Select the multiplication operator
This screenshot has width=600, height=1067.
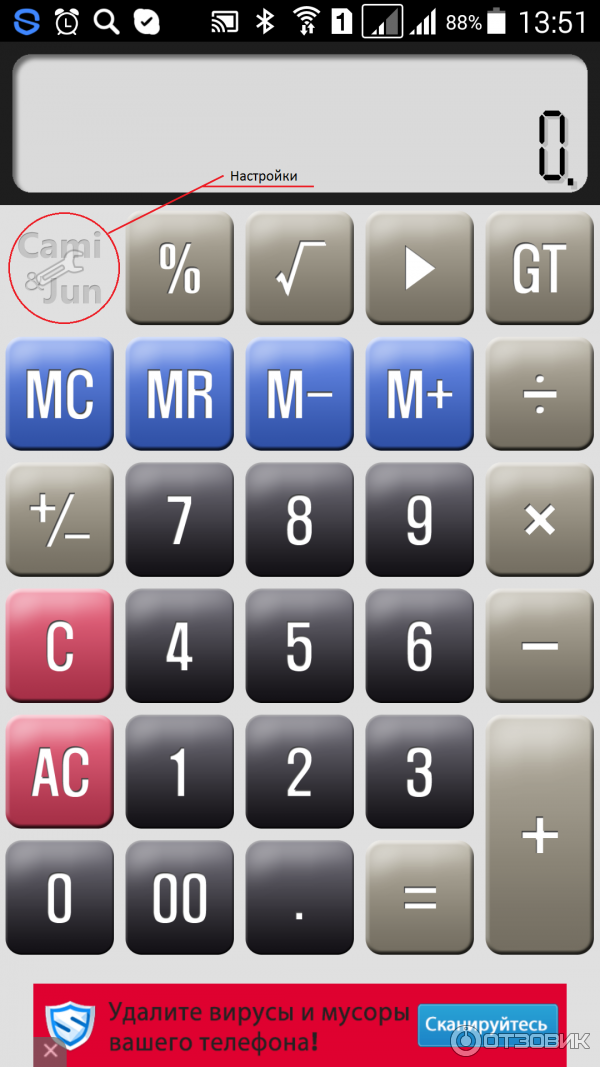tap(539, 520)
